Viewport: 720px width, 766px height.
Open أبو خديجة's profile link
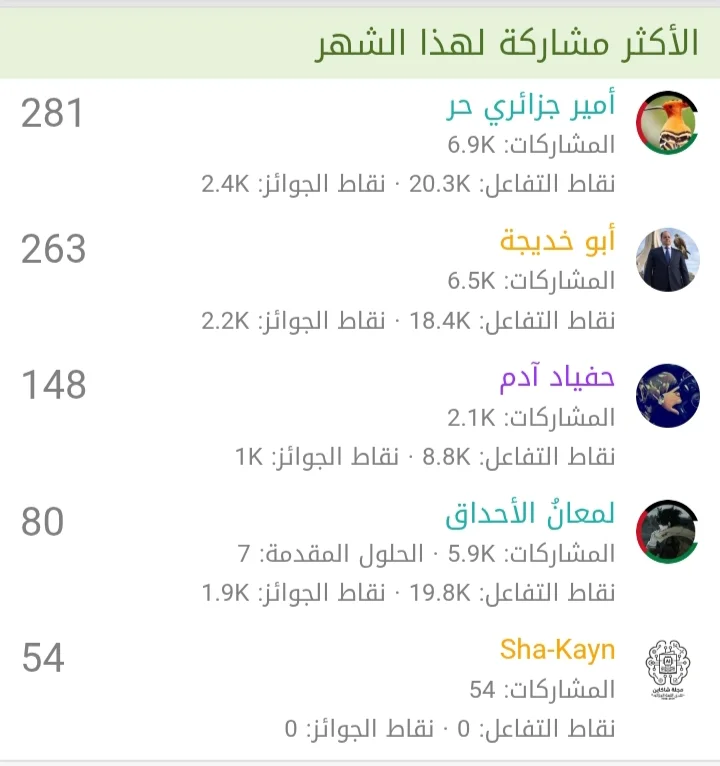click(557, 240)
